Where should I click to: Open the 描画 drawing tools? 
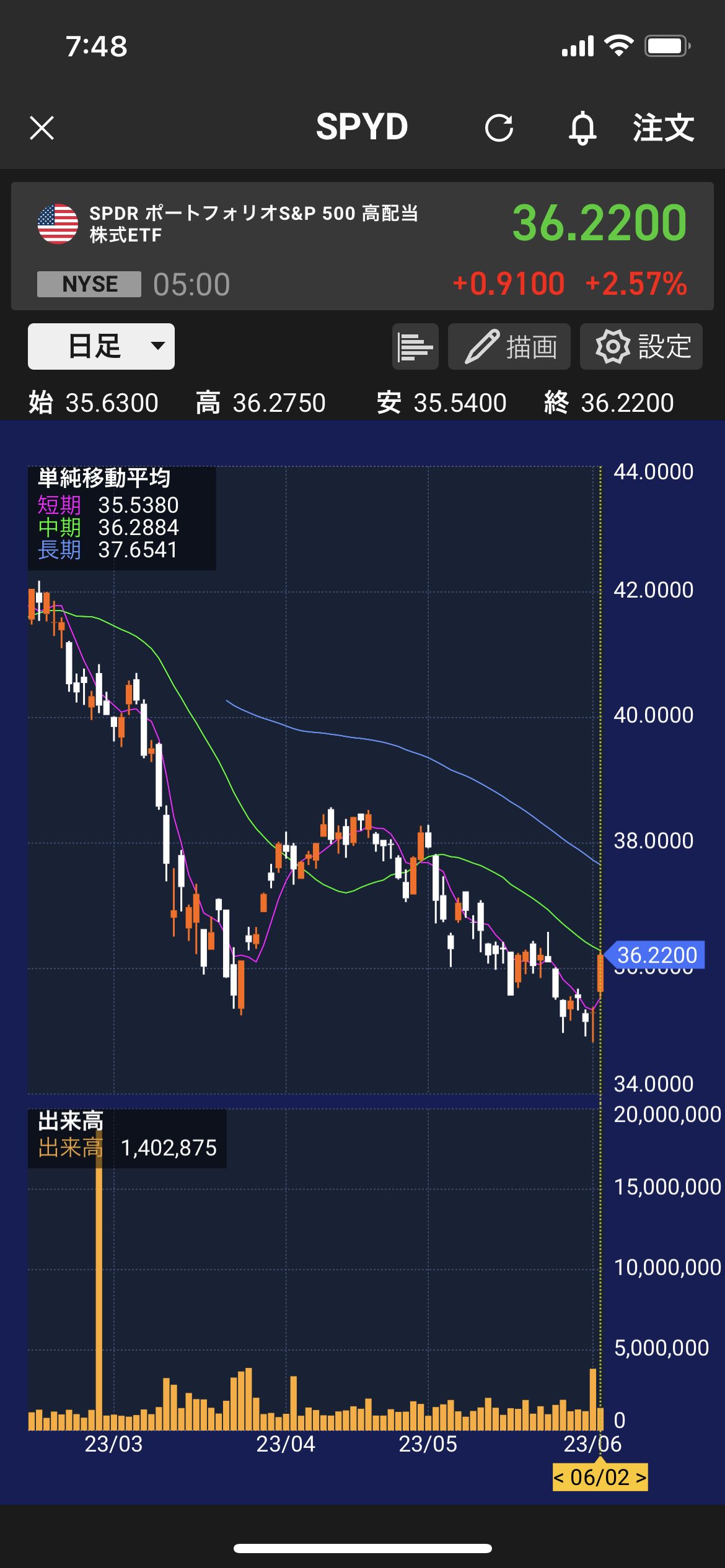pos(509,346)
